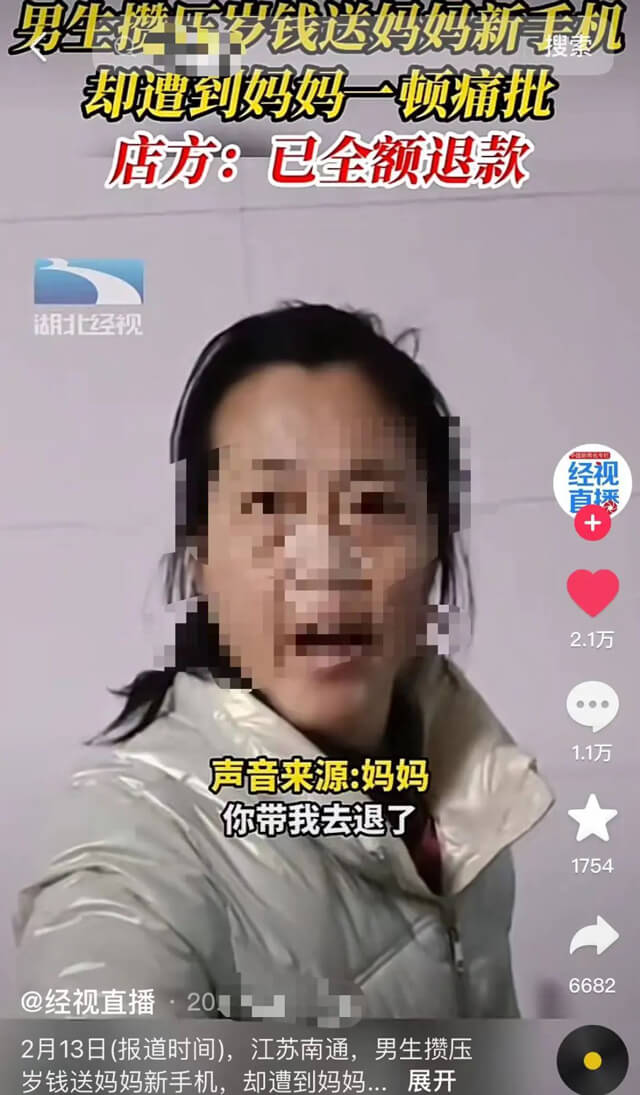This screenshot has height=1095, width=640.
Task: Like this video with the heart
Action: click(593, 593)
